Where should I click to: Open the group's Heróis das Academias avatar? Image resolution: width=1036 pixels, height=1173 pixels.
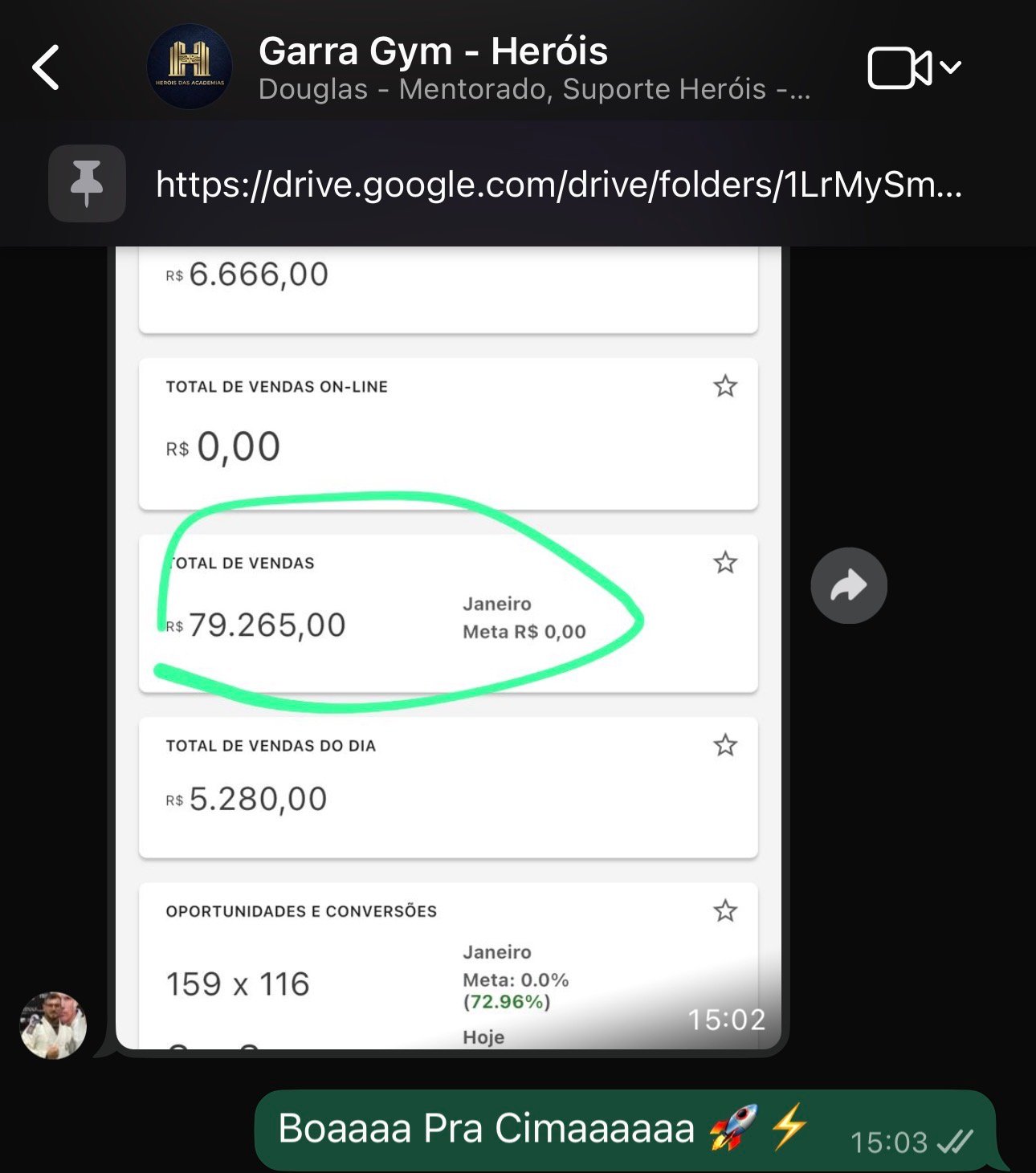click(x=190, y=67)
